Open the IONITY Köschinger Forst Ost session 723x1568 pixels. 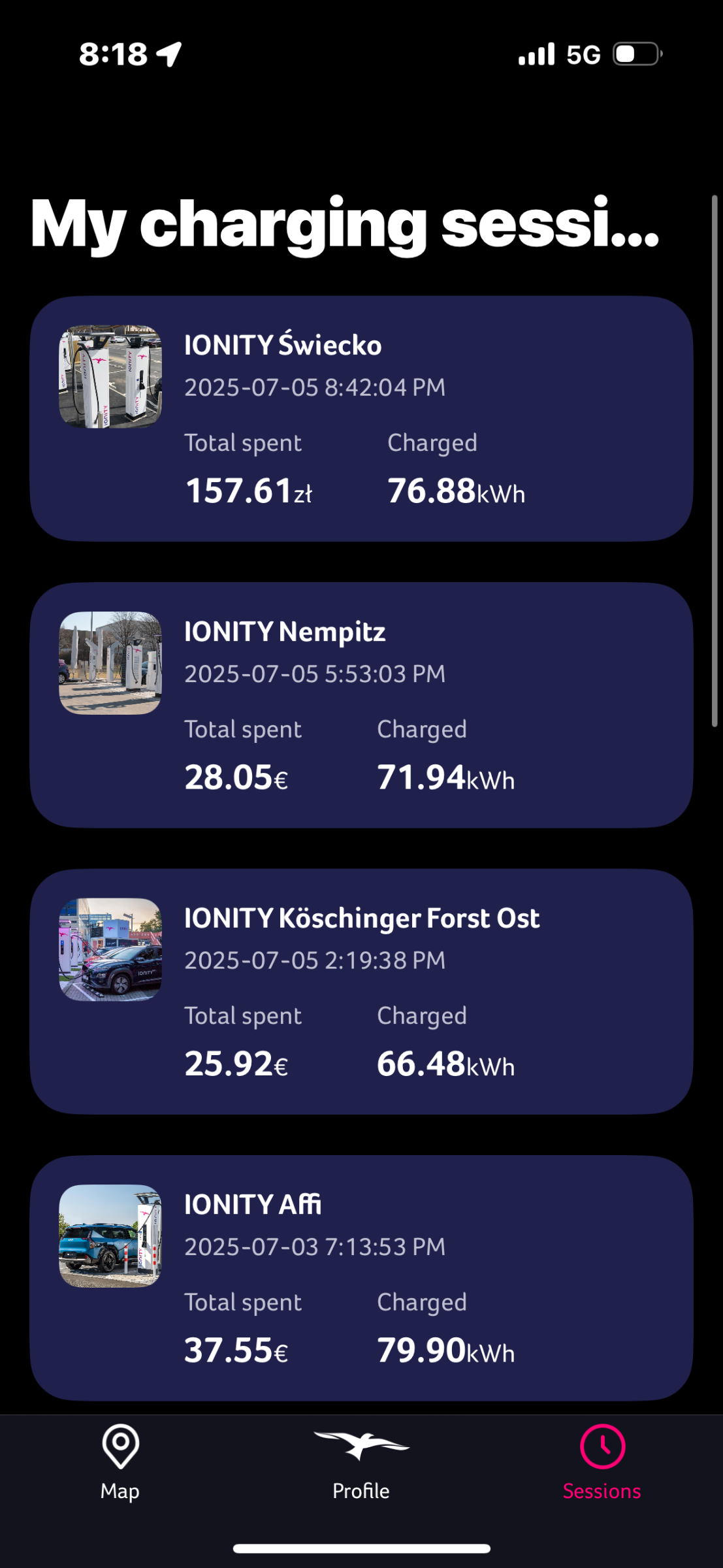pos(361,991)
